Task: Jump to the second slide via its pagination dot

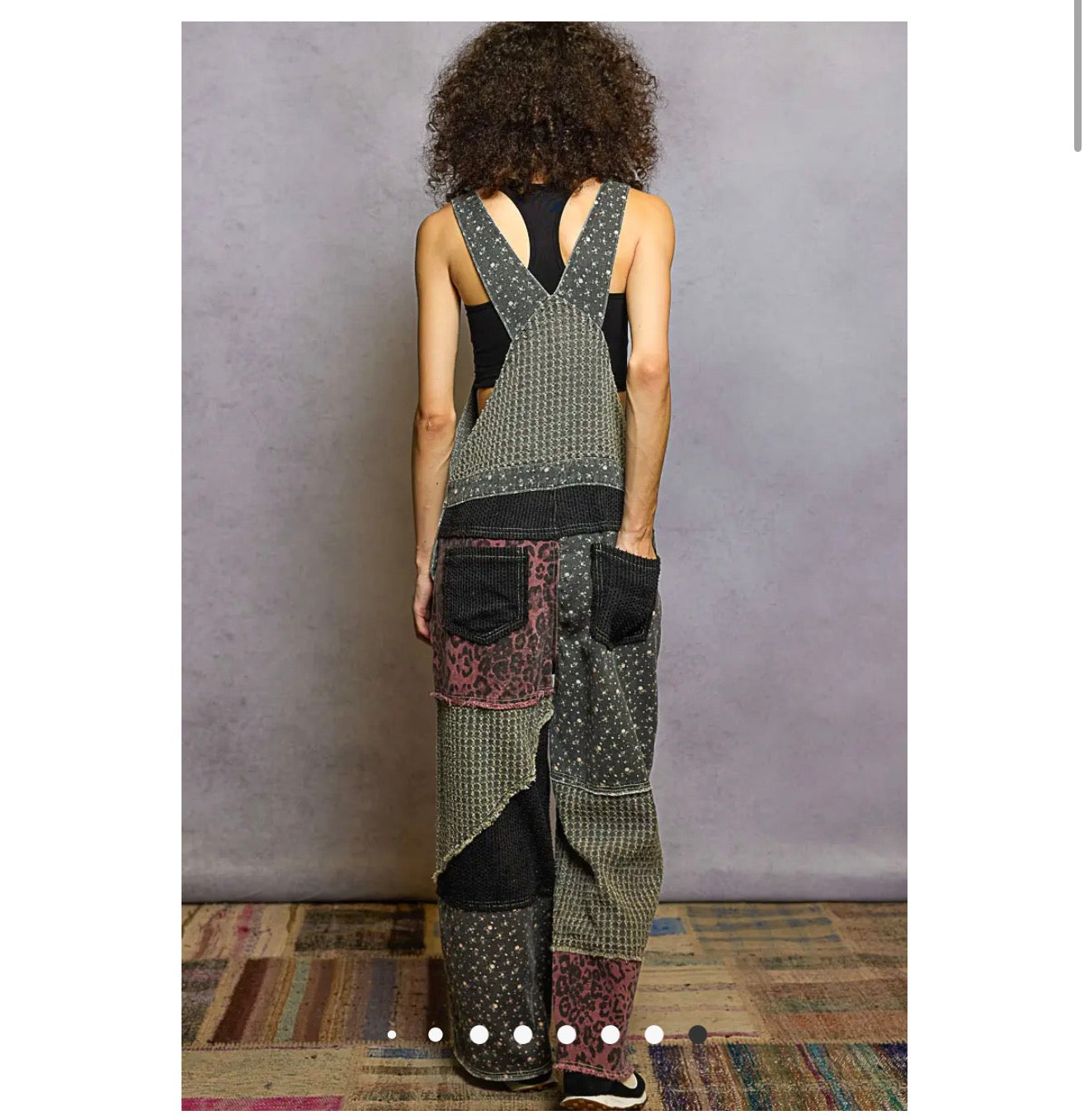Action: [x=436, y=1035]
